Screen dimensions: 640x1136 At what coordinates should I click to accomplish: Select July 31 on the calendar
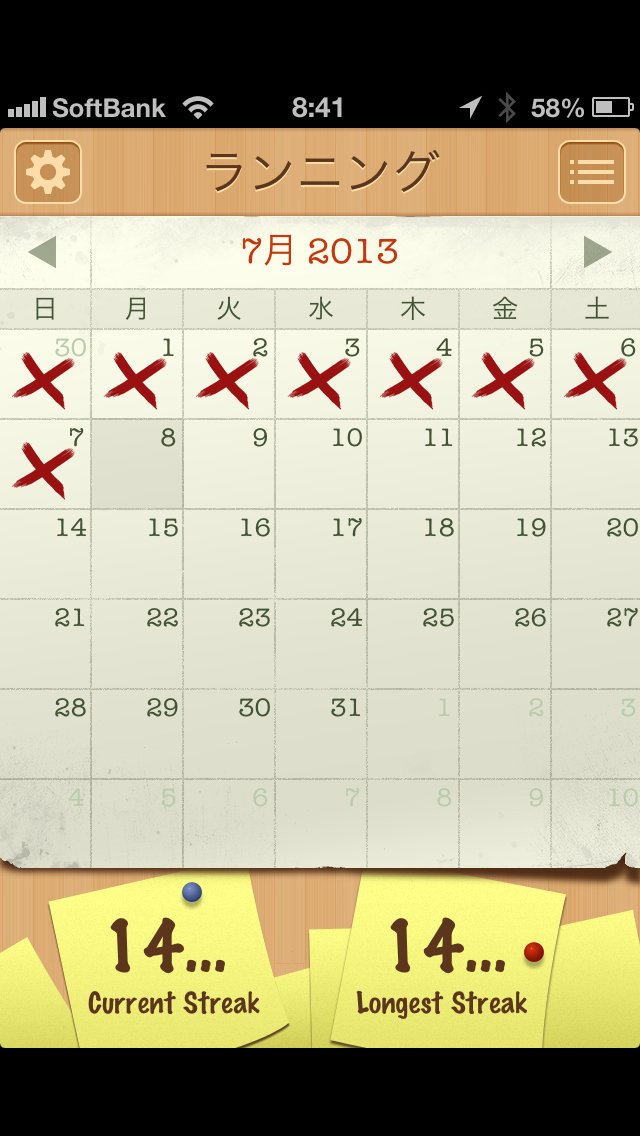click(321, 734)
